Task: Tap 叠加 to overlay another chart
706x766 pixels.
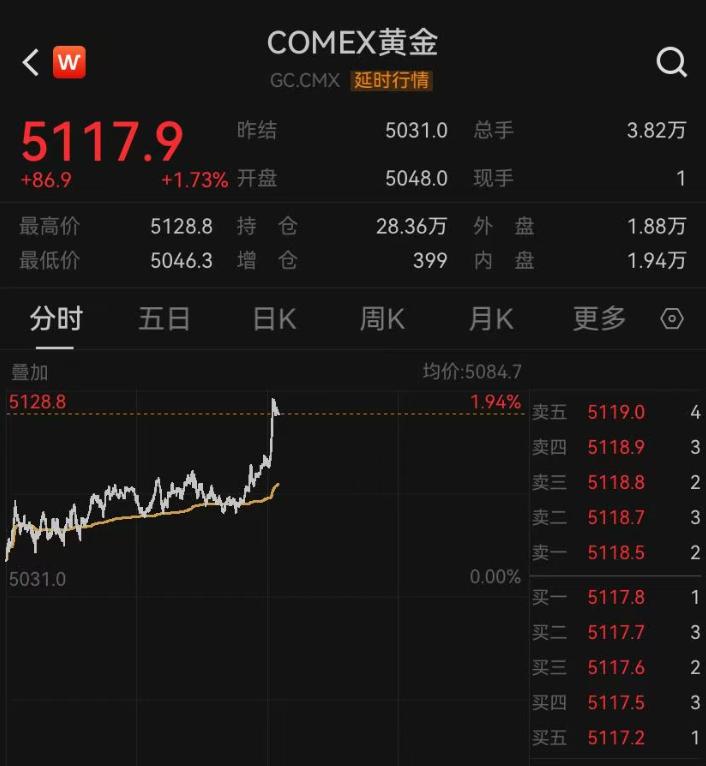Action: point(29,372)
